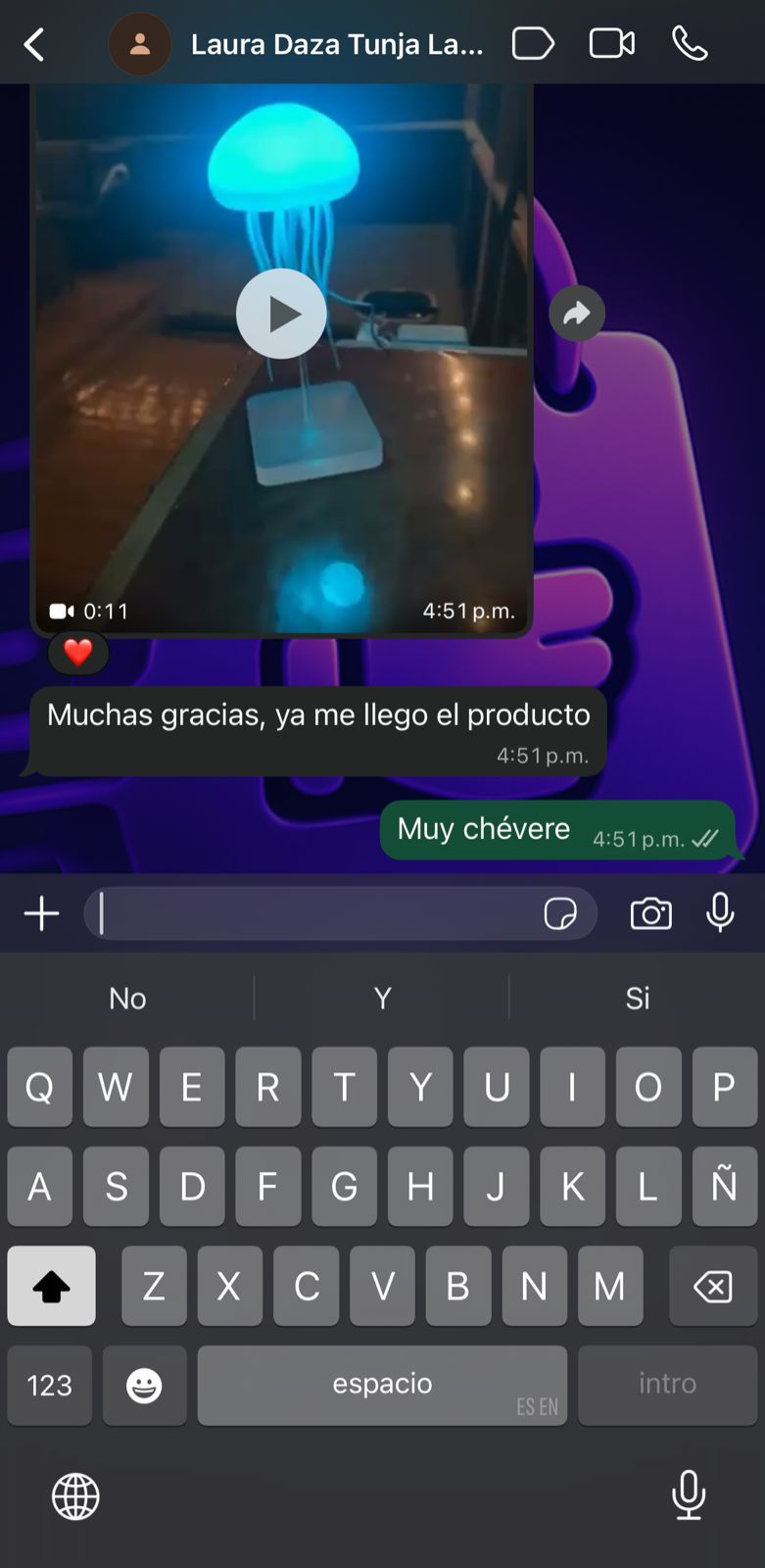This screenshot has height=1568, width=765.
Task: View the heart reaction on the video
Action: [x=78, y=653]
